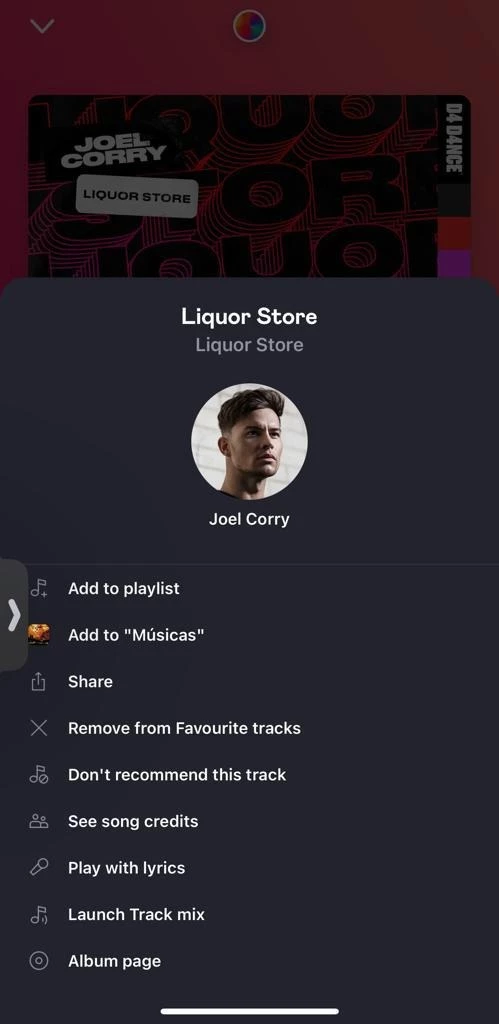Select Add to playlist

coord(250,588)
